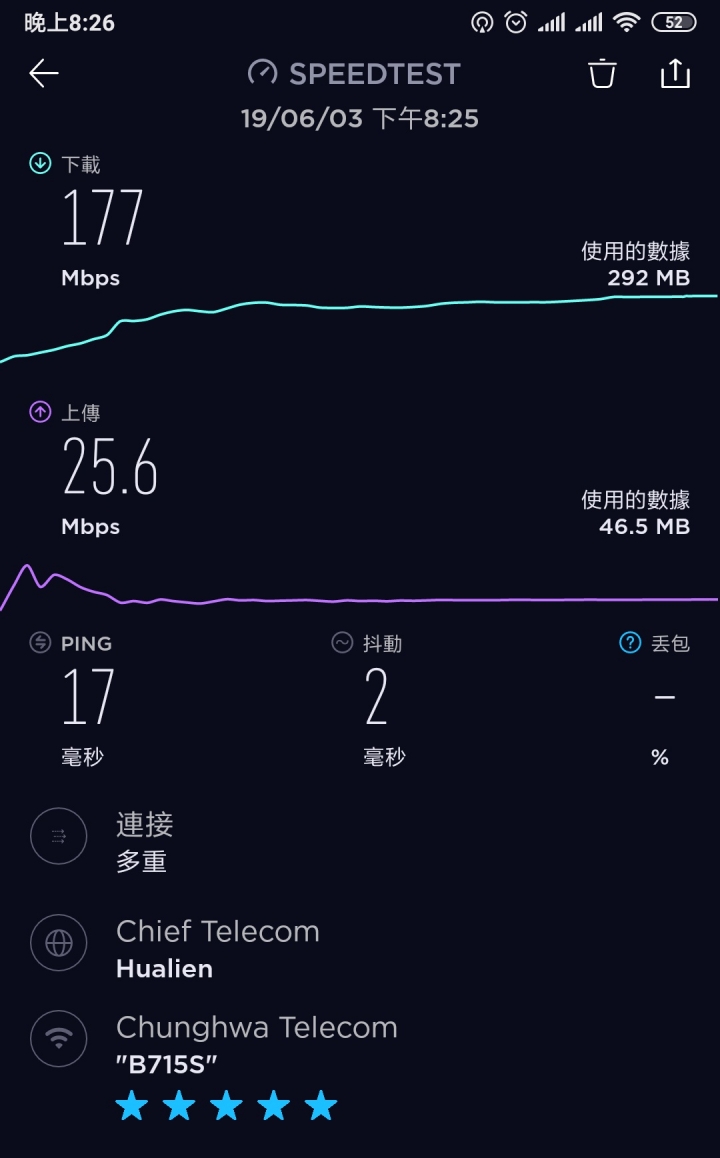This screenshot has width=720, height=1158.
Task: Rate Chunghwa Telecom with the fifth star
Action: (321, 1106)
